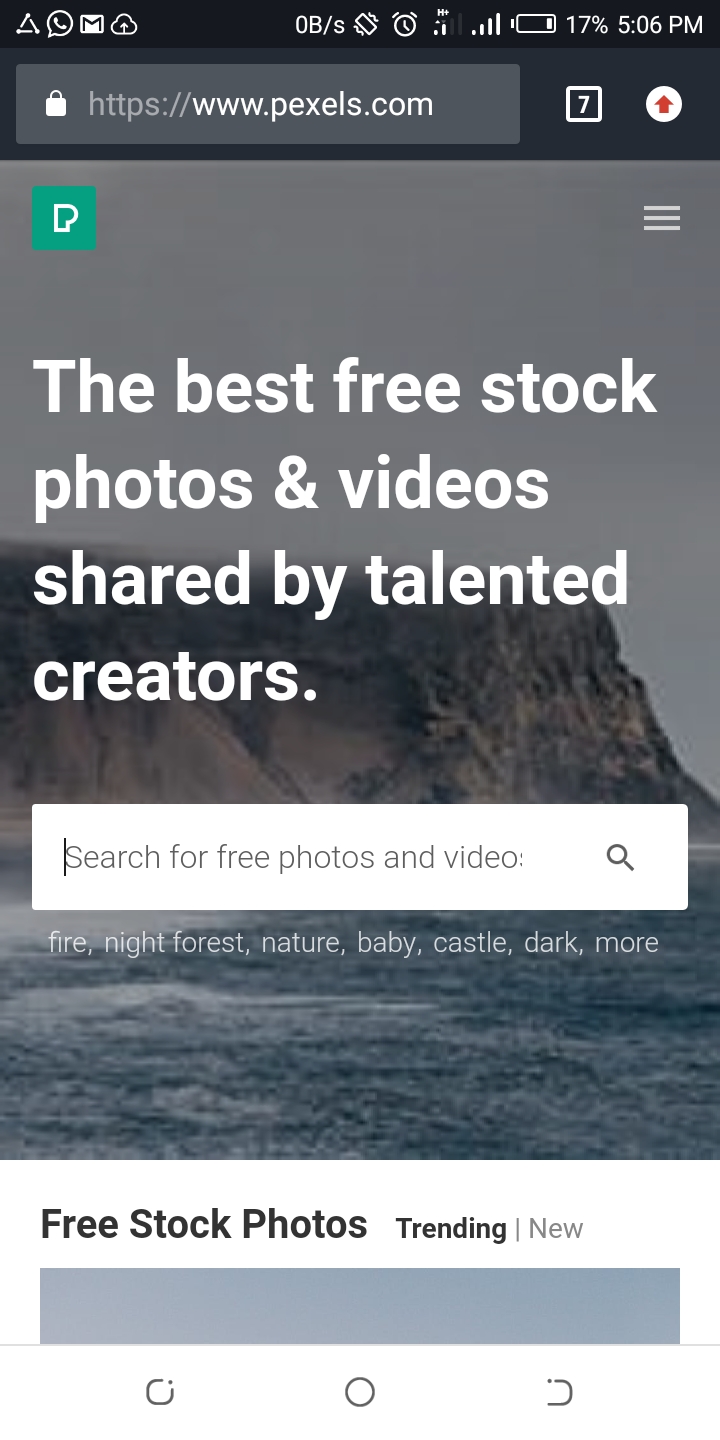The image size is (720, 1440).
Task: Tap the magnifying glass search button
Action: (x=621, y=857)
